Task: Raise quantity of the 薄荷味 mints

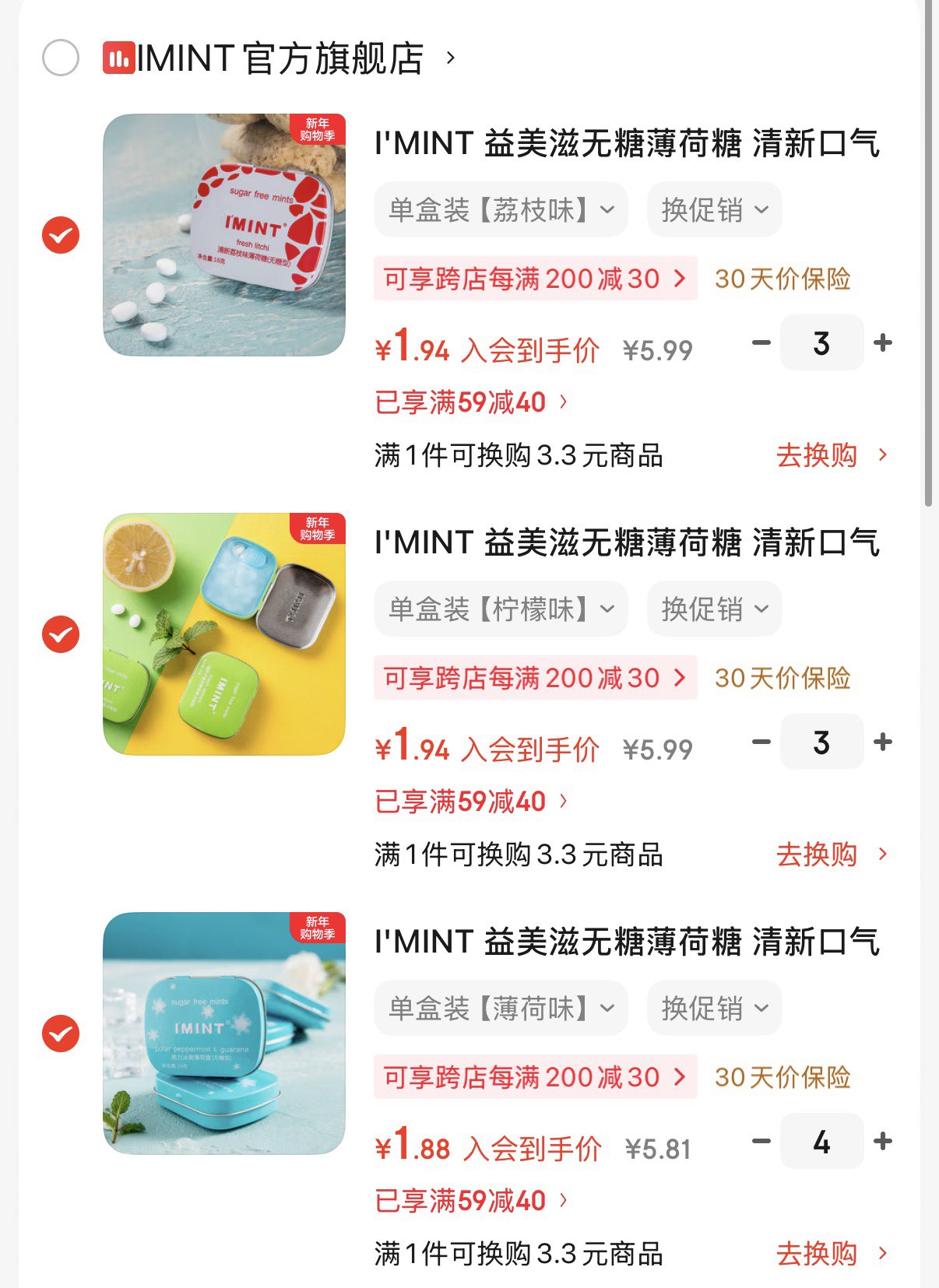Action: [883, 1141]
